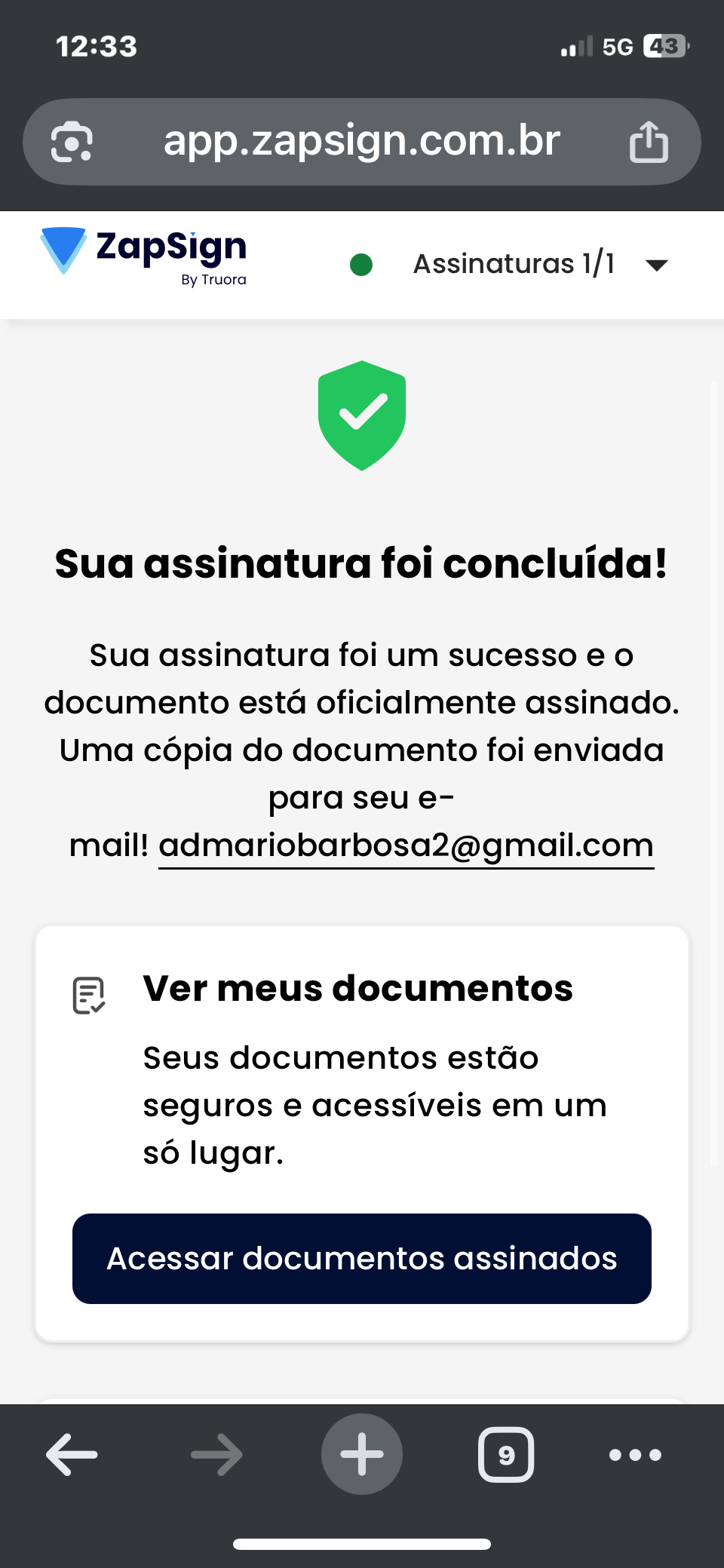The height and width of the screenshot is (1568, 724).
Task: Open the admariobarbosa2@gmail.com email link
Action: pos(406,845)
